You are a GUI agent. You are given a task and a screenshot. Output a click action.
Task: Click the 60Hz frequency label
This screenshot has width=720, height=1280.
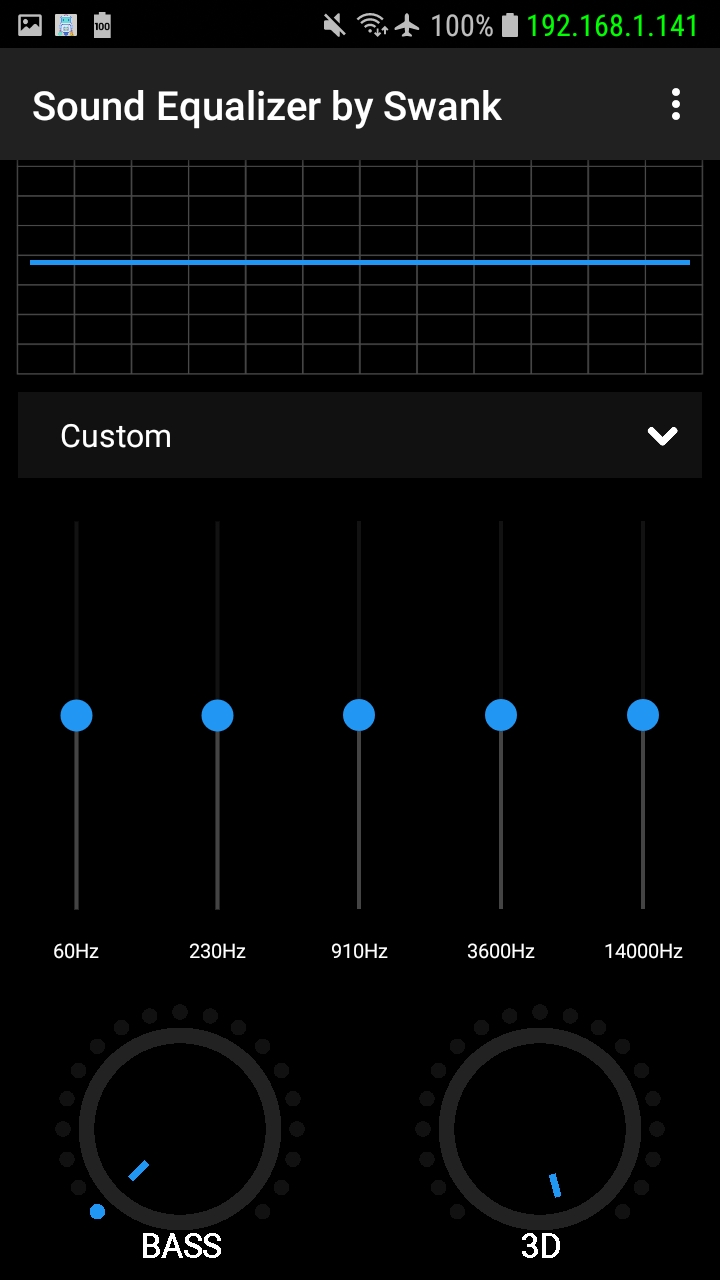pyautogui.click(x=76, y=951)
